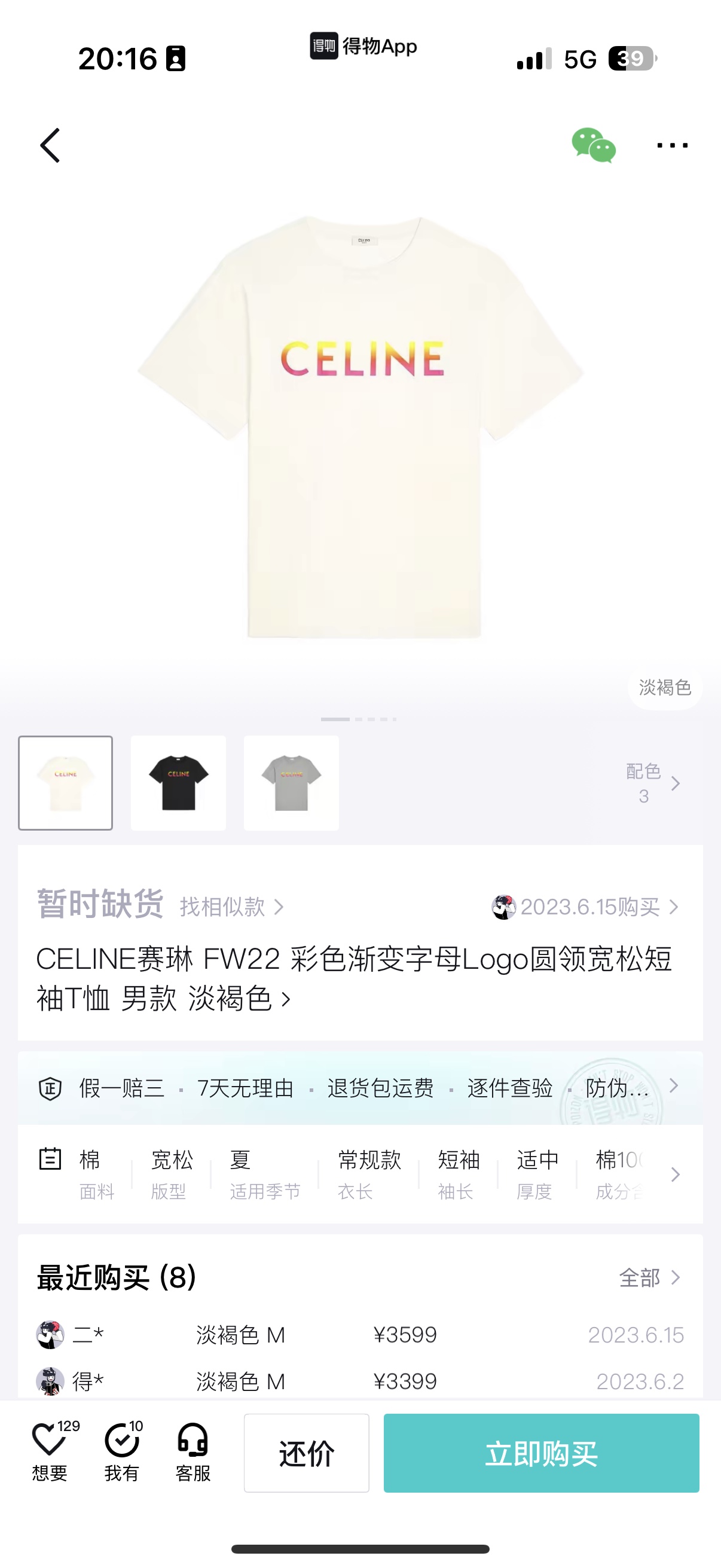
Task: Select the black T-shirt colorway thumbnail
Action: click(178, 783)
